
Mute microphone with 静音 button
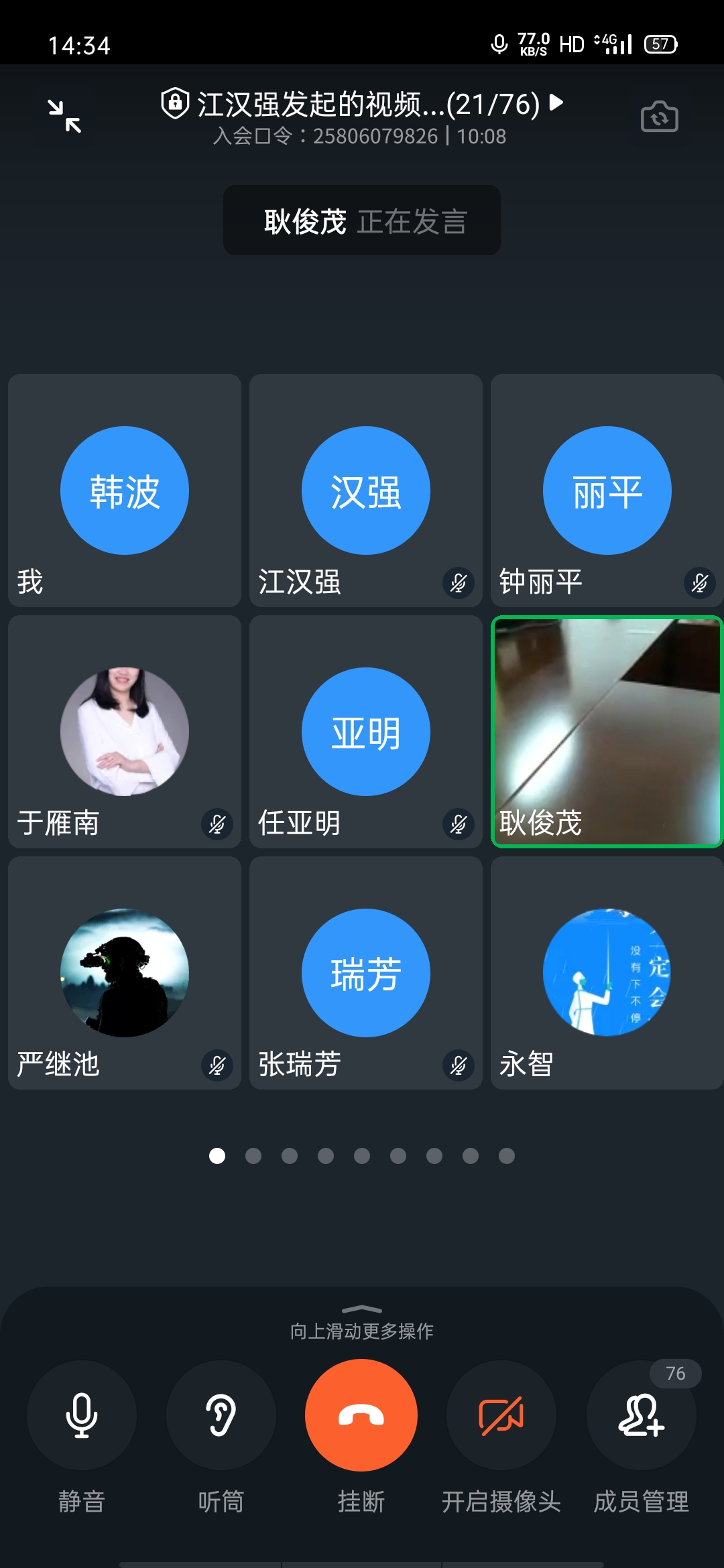[82, 1415]
